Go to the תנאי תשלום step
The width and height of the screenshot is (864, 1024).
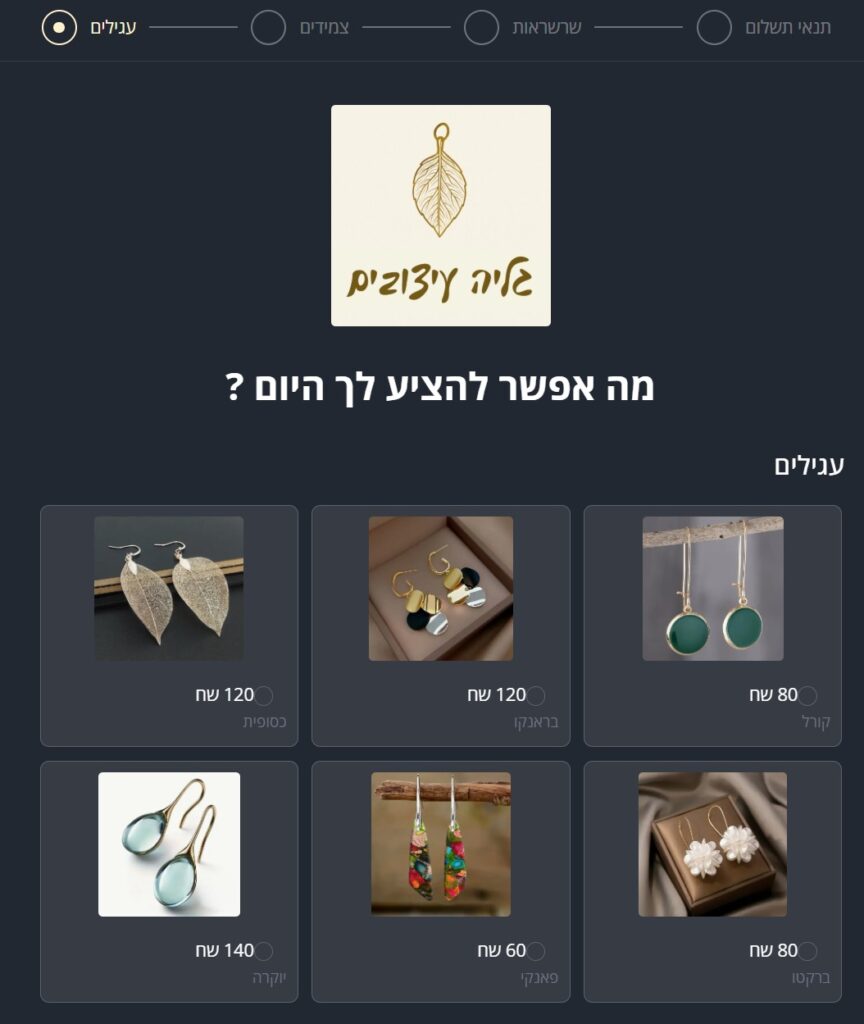click(714, 27)
